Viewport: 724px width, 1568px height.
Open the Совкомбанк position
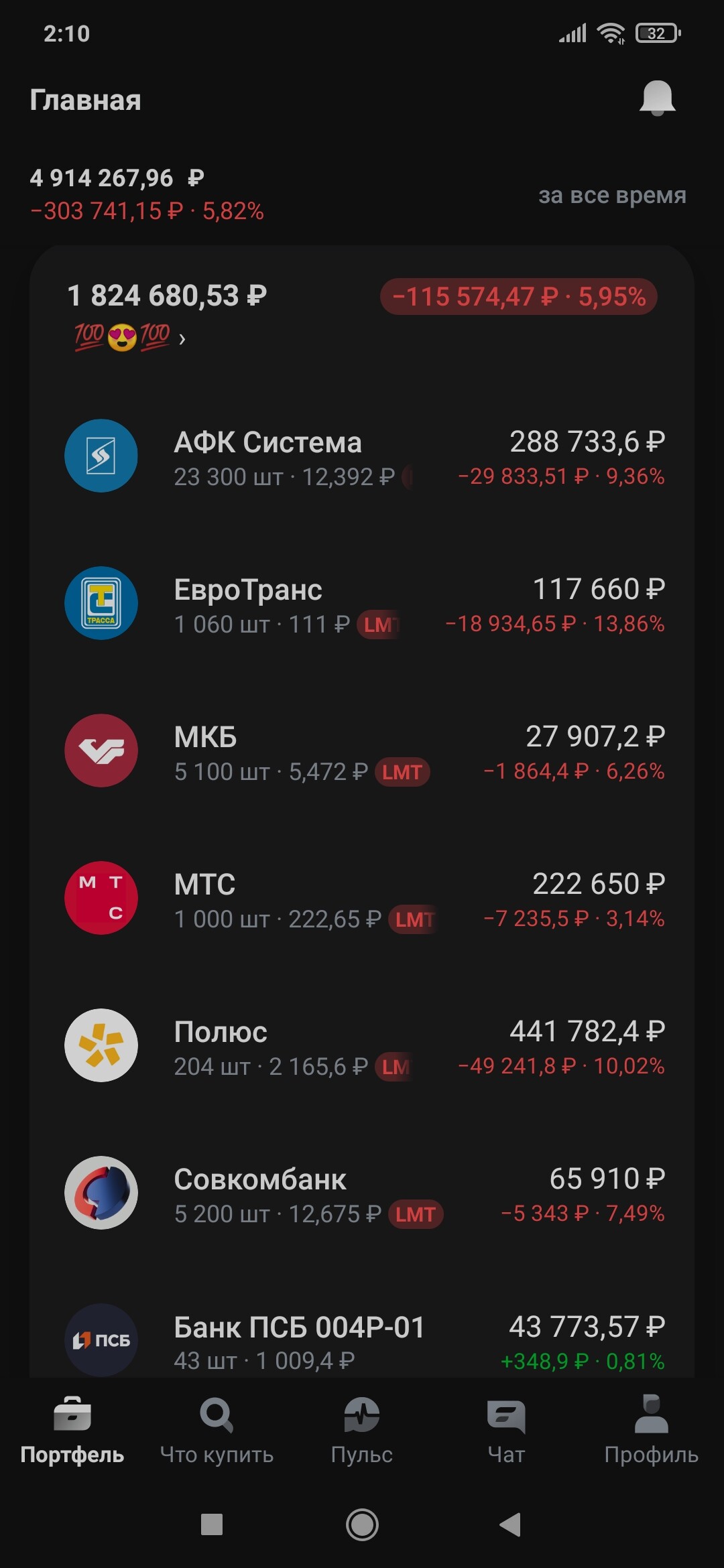click(362, 1194)
